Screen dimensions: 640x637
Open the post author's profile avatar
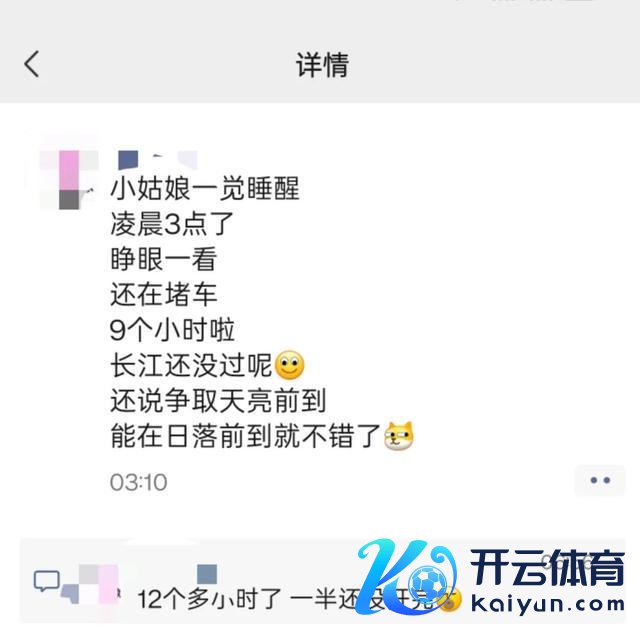tap(66, 177)
